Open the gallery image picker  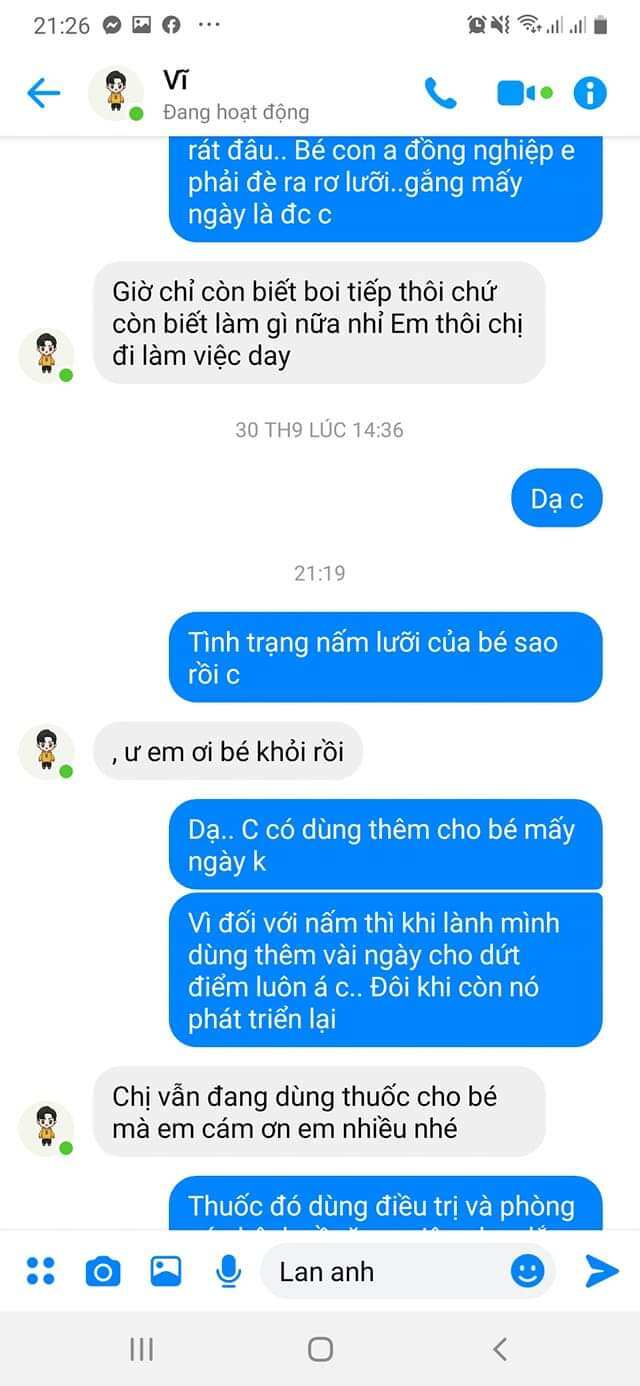coord(165,1271)
